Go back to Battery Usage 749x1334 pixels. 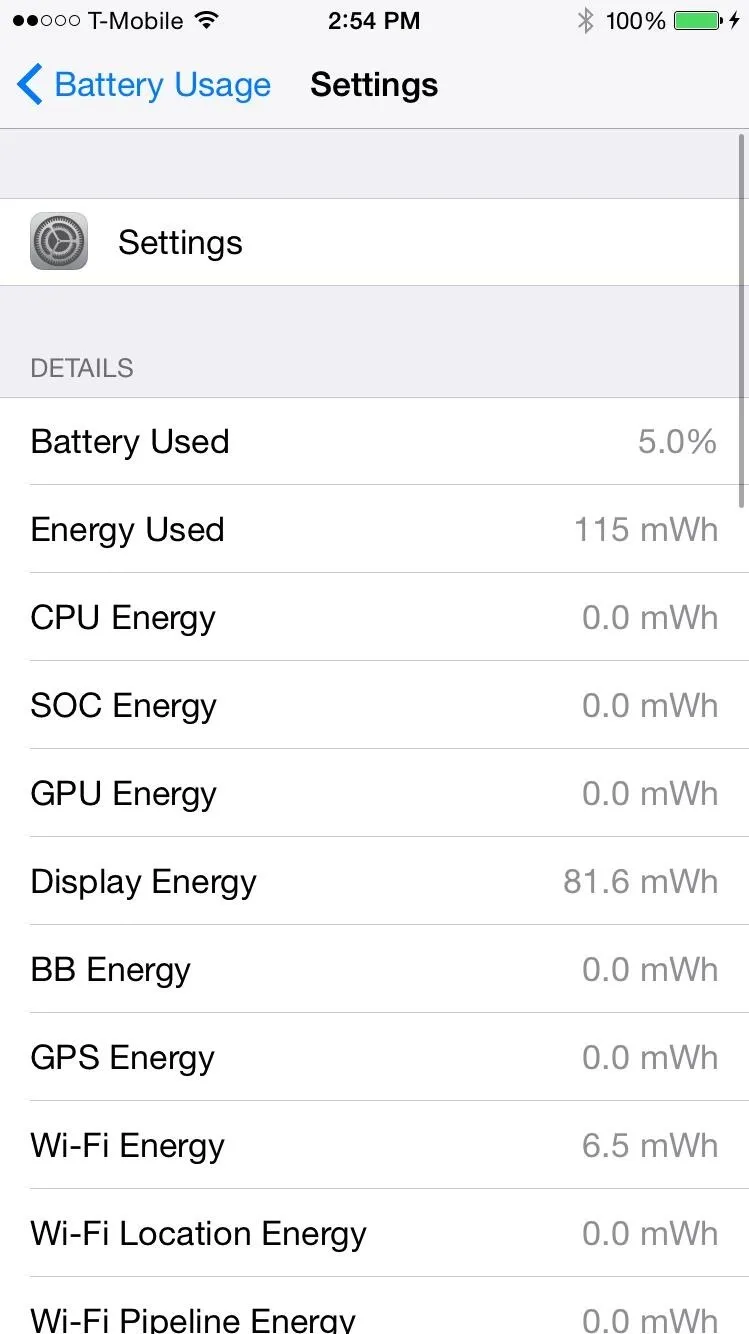point(144,85)
